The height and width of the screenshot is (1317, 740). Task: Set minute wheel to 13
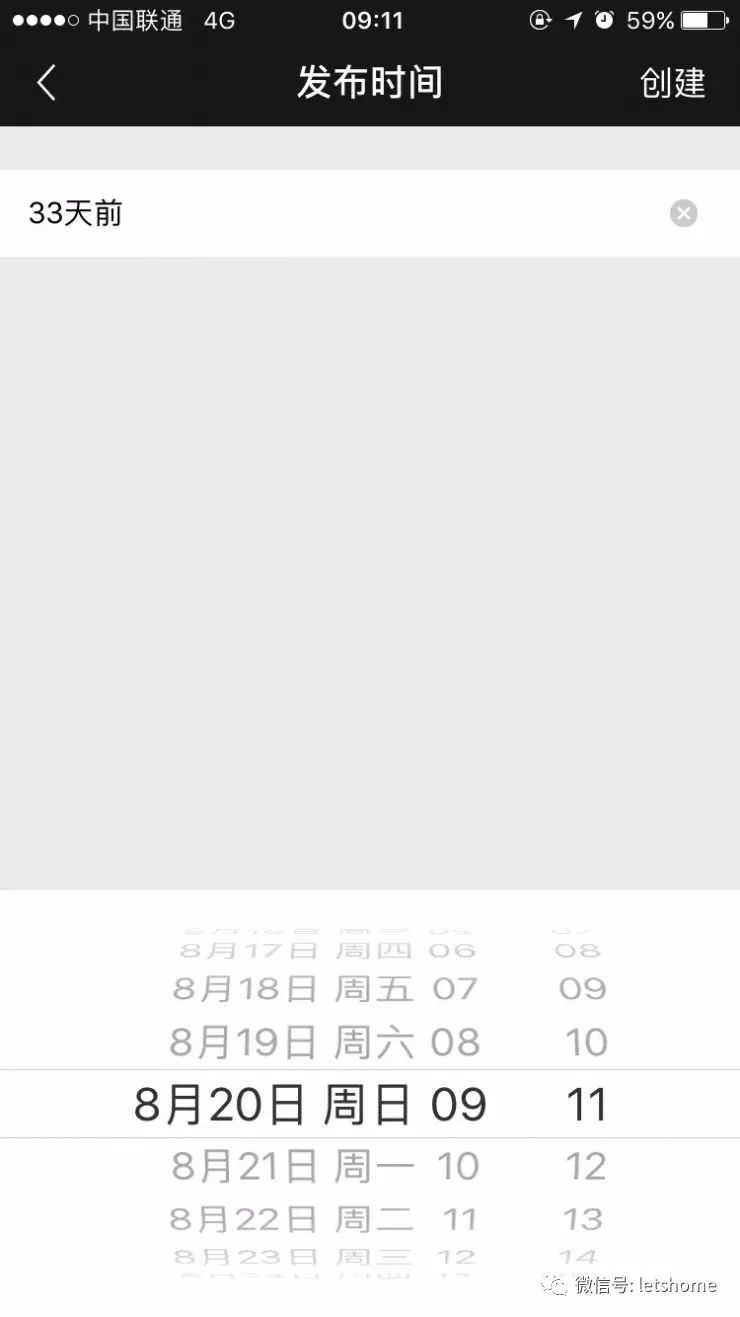point(583,1219)
